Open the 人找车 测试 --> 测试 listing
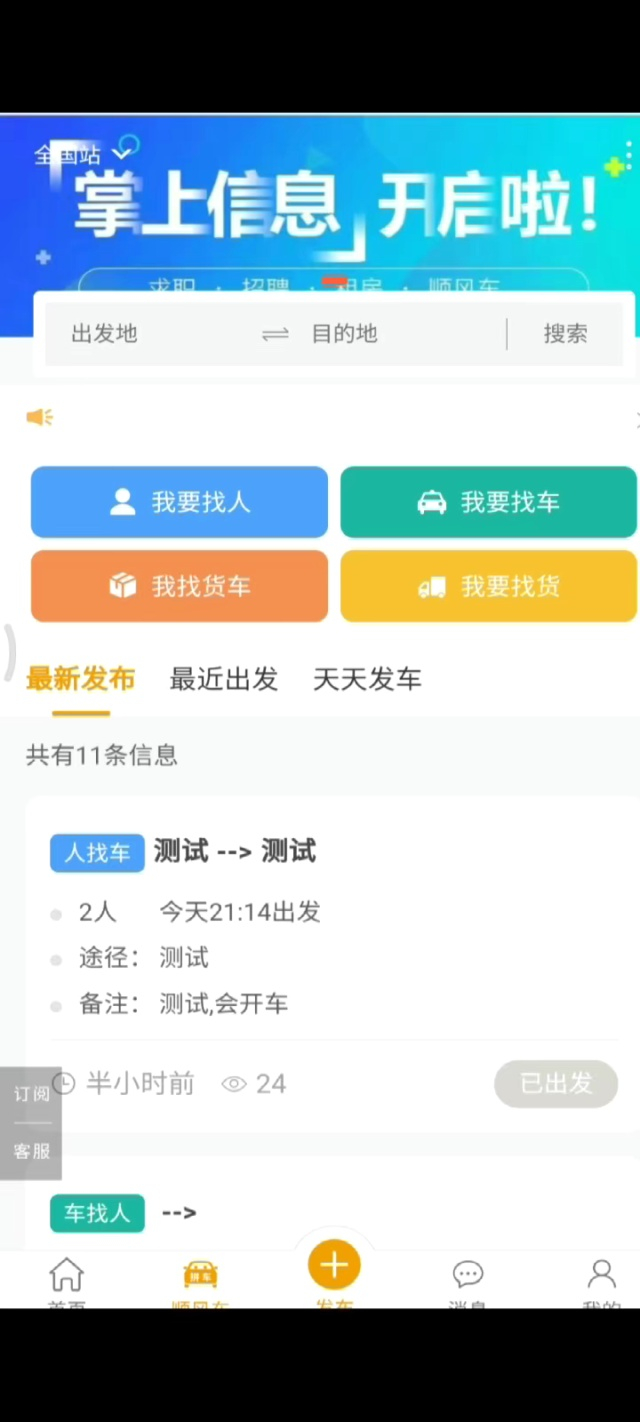Screen dimensions: 640x1422 pyautogui.click(x=332, y=965)
